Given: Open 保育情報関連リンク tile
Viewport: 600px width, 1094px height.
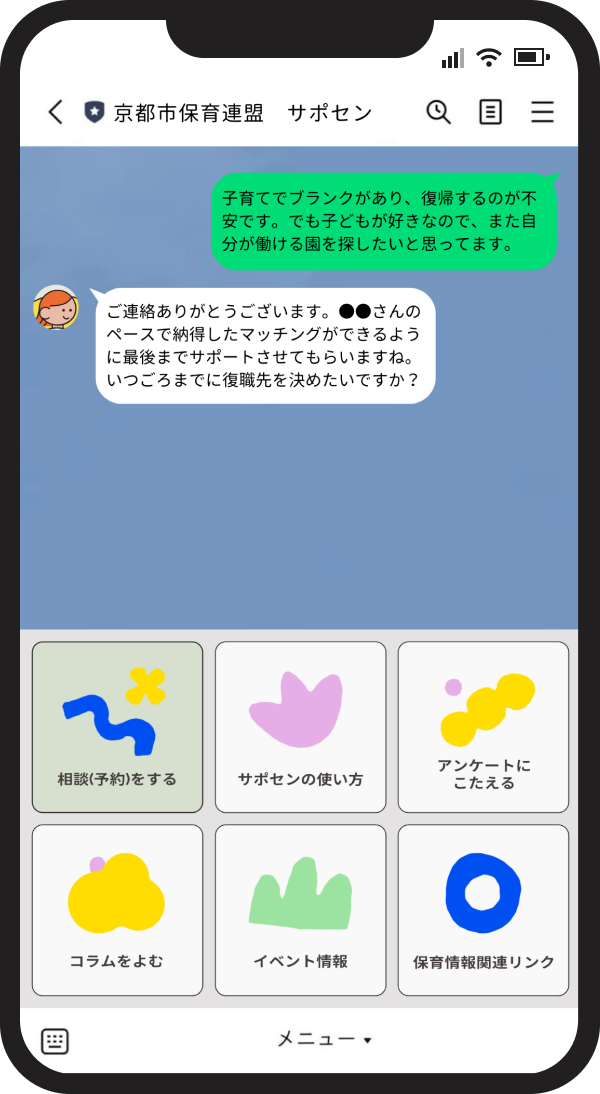Looking at the screenshot, I should pyautogui.click(x=483, y=910).
